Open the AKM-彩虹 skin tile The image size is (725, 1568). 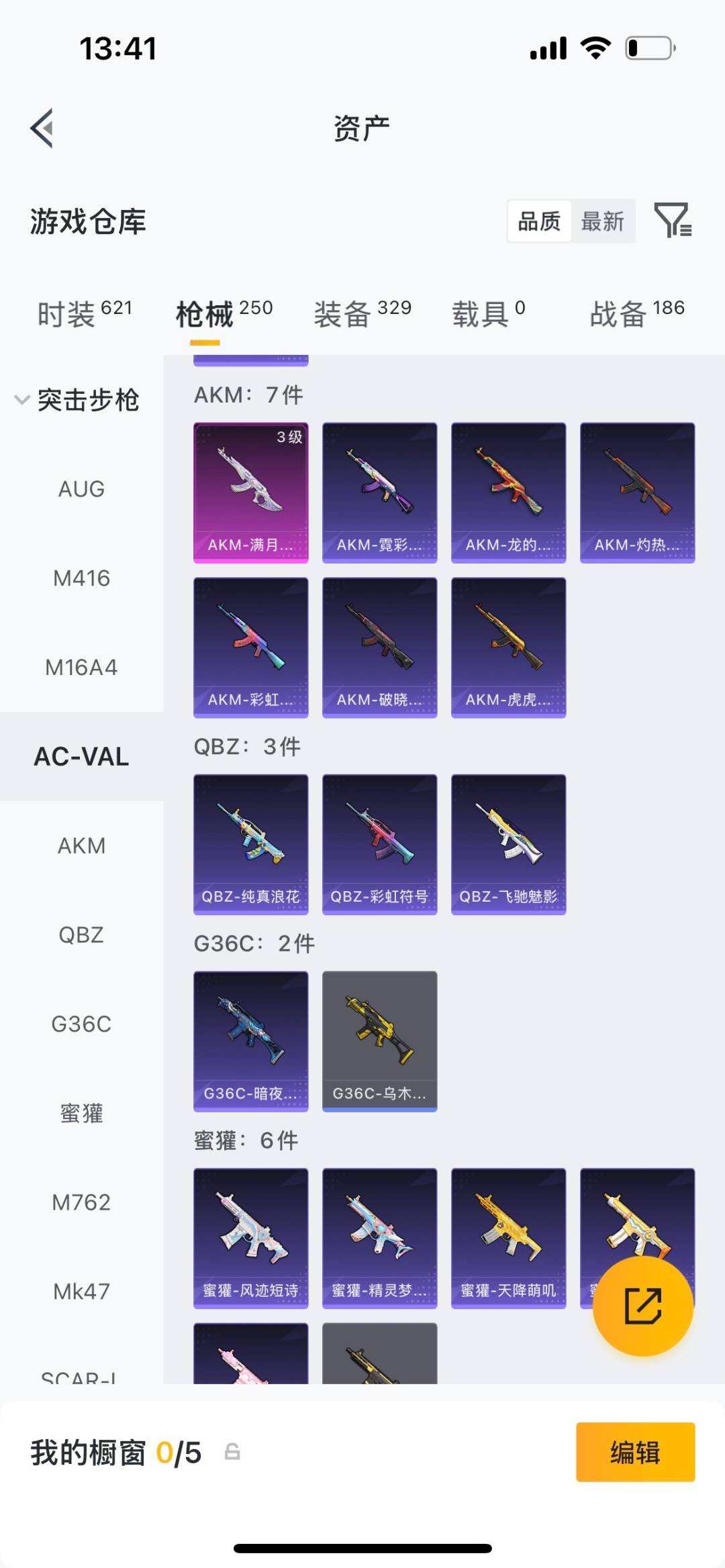(x=251, y=647)
